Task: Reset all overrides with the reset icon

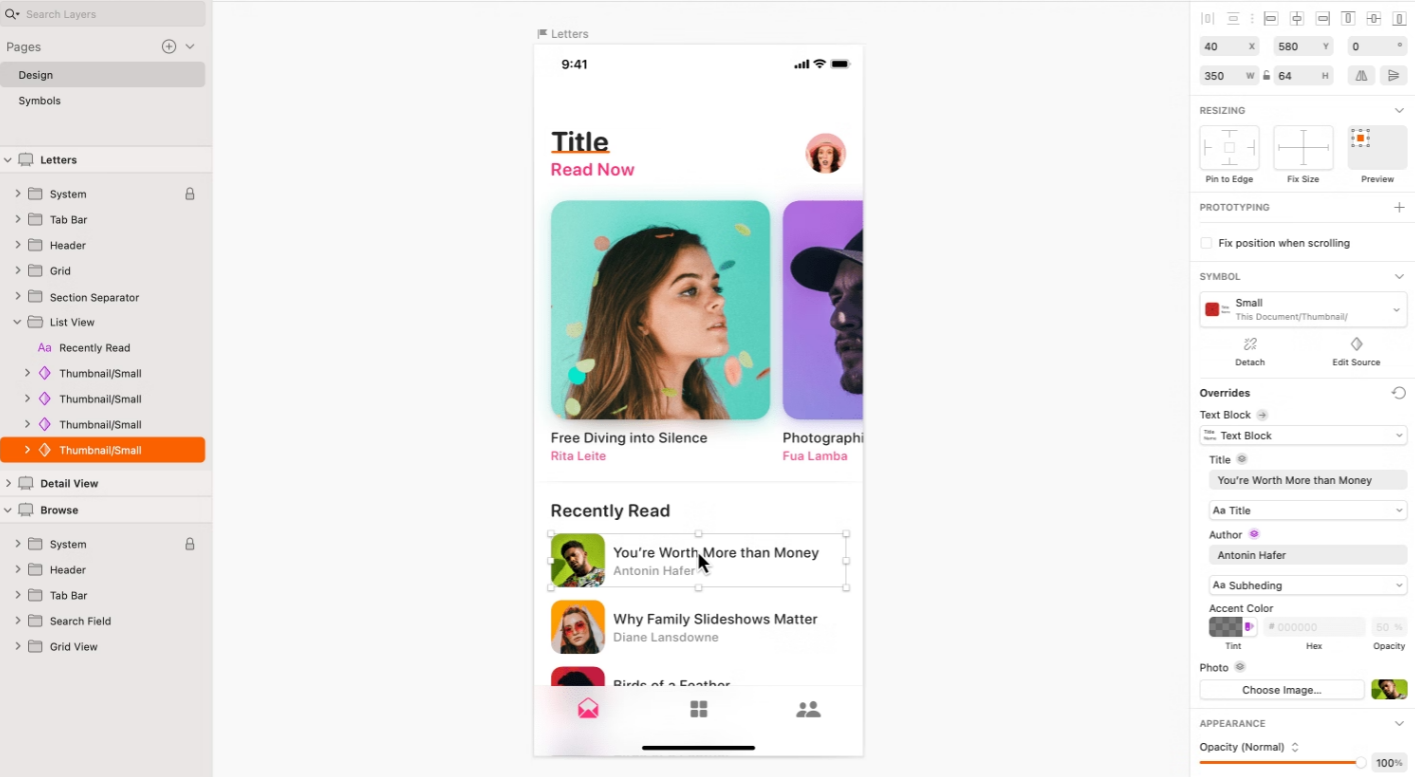Action: click(1398, 393)
